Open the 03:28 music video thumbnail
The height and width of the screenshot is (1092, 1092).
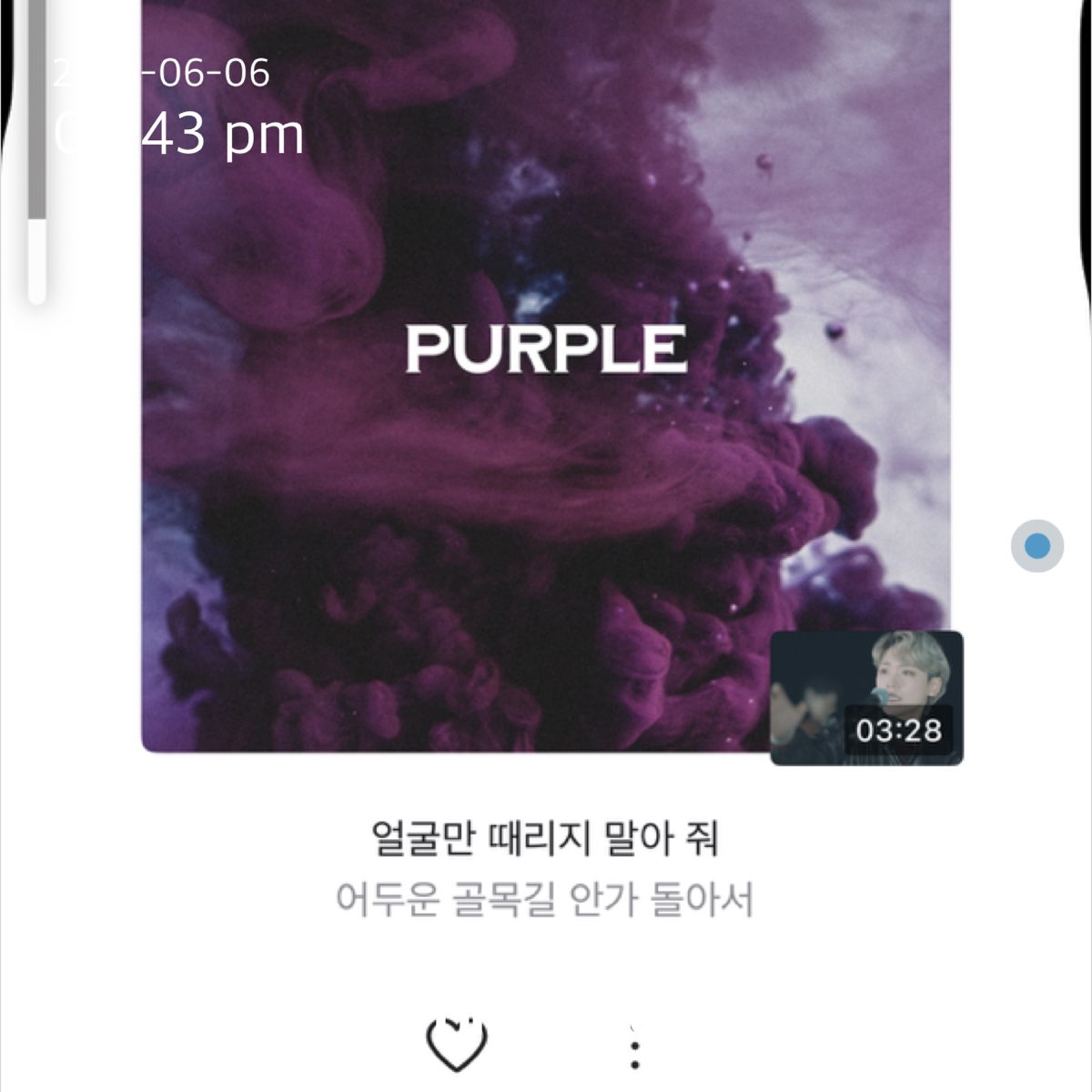tap(866, 698)
